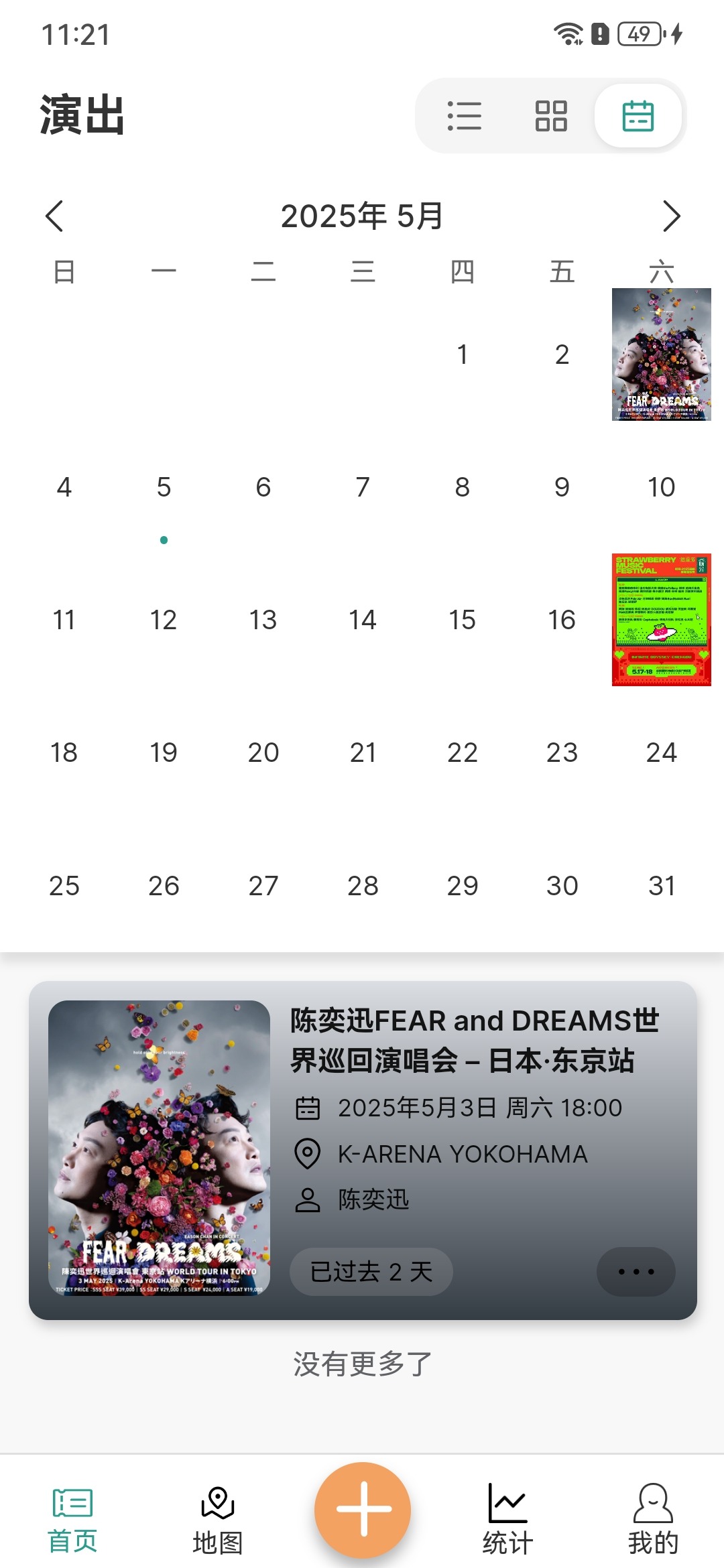Select May 3 with the FEAR and DREAMS poster
This screenshot has width=724, height=1568.
[x=661, y=354]
